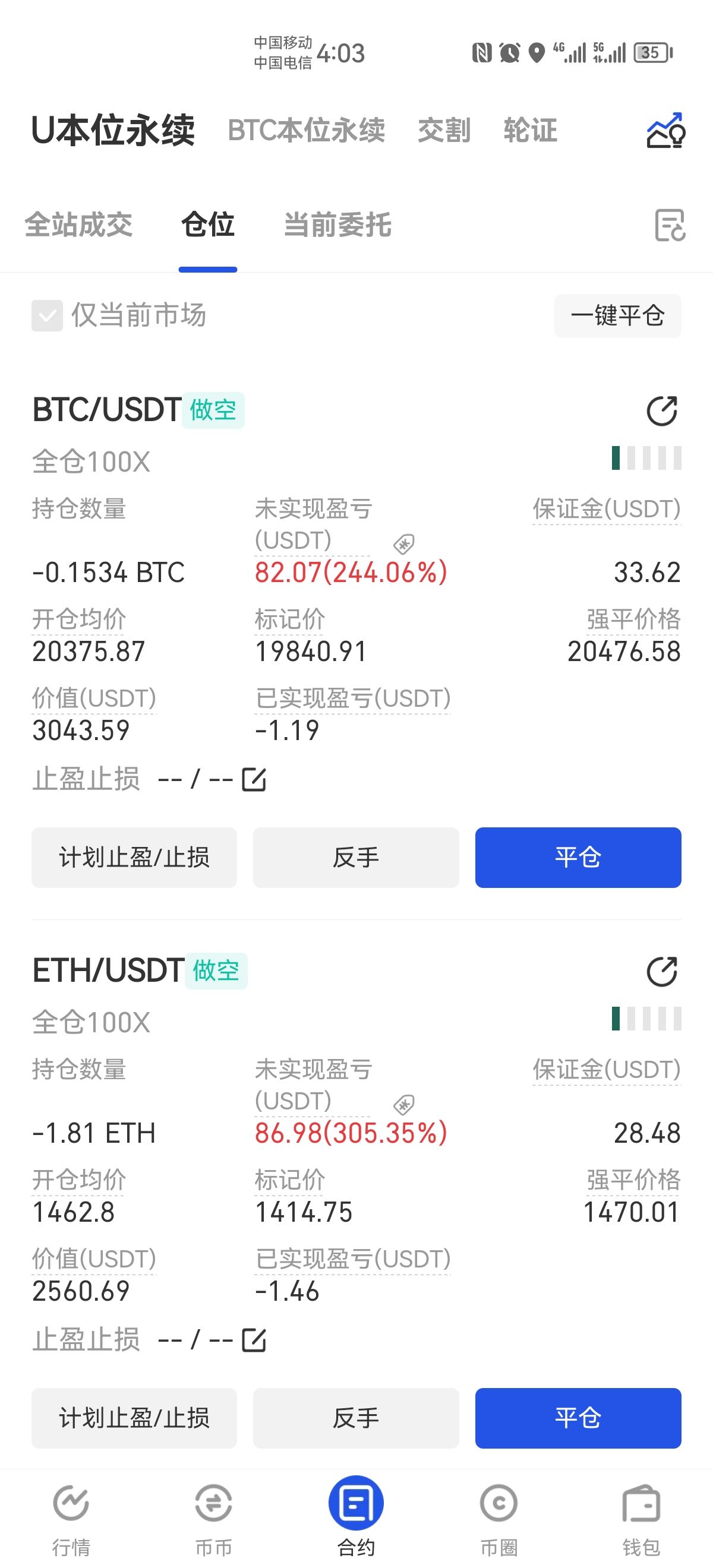Screen dimensions: 713x1568
Task: Open 当前委托 tab
Action: [x=337, y=225]
